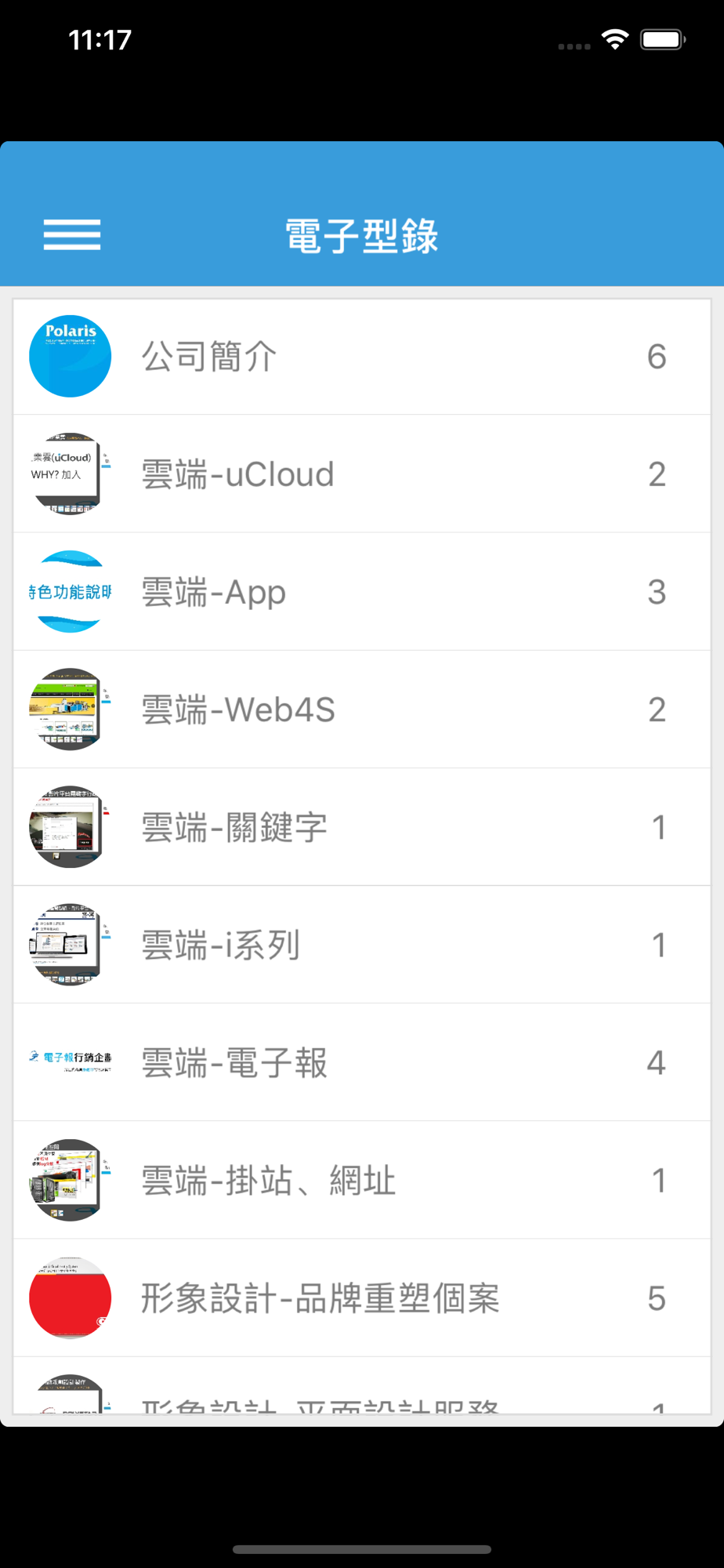Choose the 雲端-電子報 entry
The height and width of the screenshot is (1568, 724).
tap(362, 1062)
